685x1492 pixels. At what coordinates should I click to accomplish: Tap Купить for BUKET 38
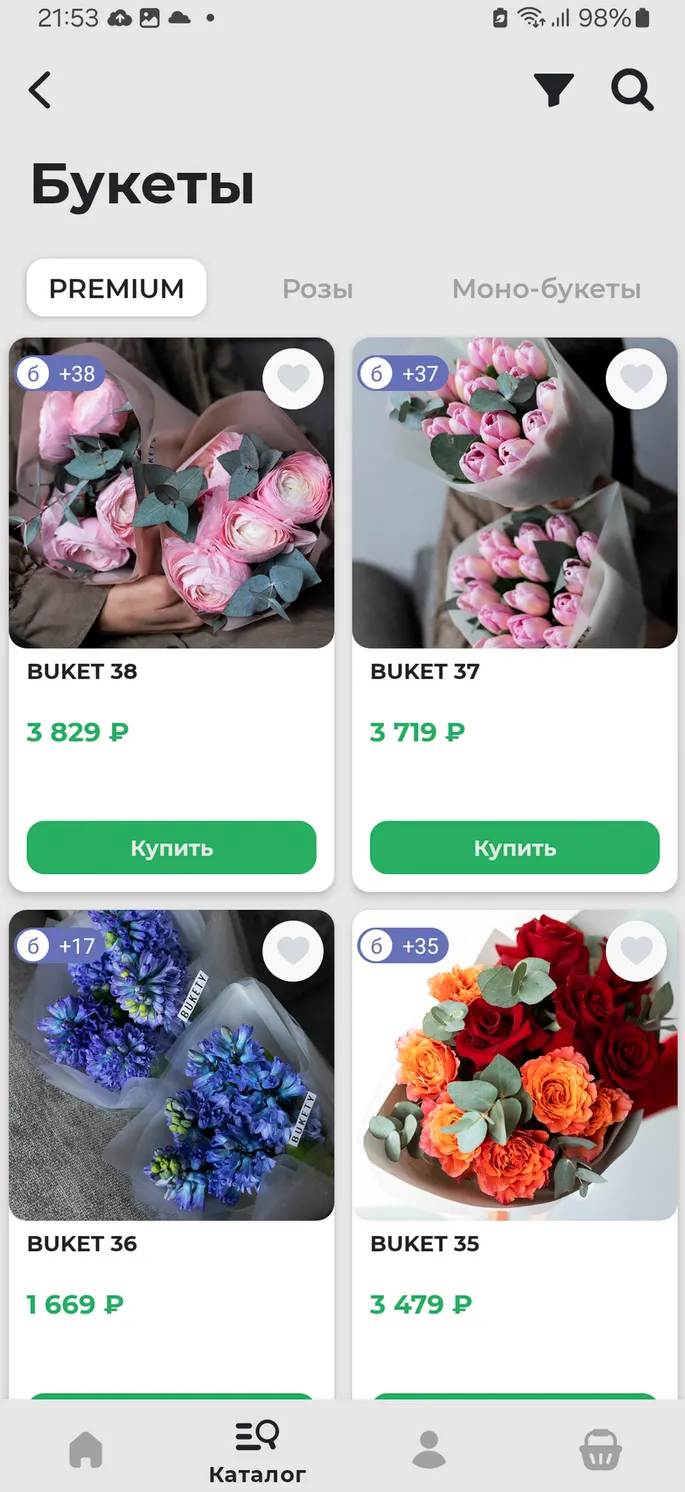(172, 848)
